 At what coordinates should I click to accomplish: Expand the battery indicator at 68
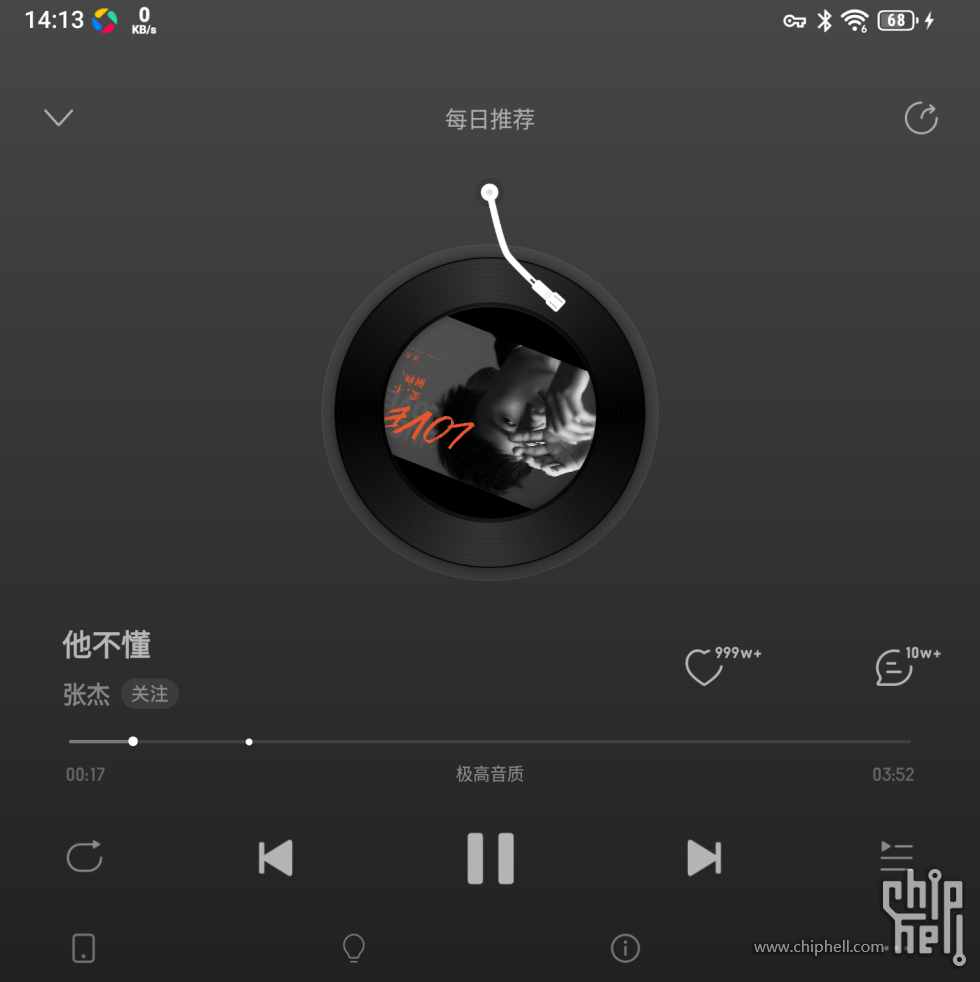tap(897, 20)
